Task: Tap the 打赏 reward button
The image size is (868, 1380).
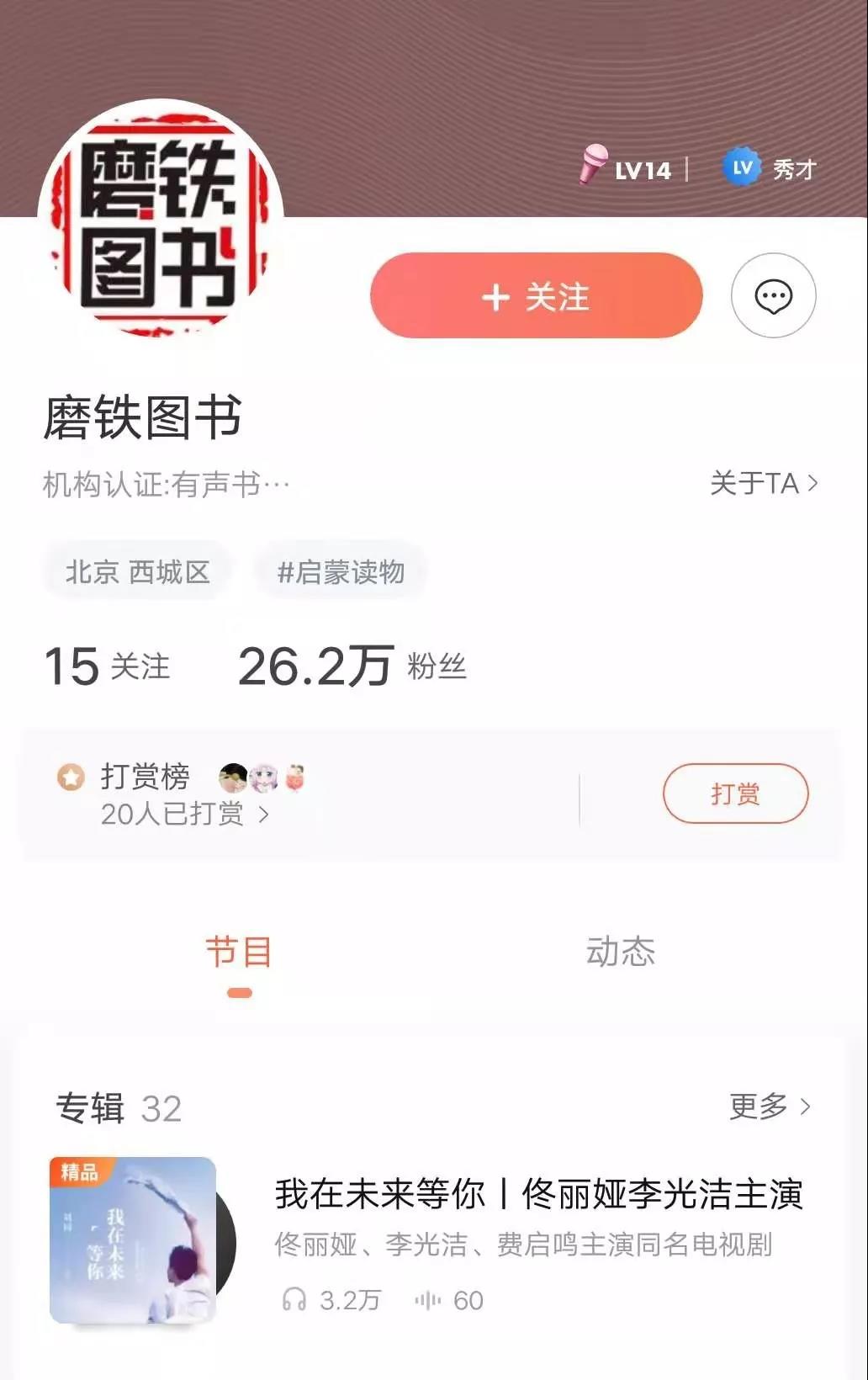Action: click(735, 793)
